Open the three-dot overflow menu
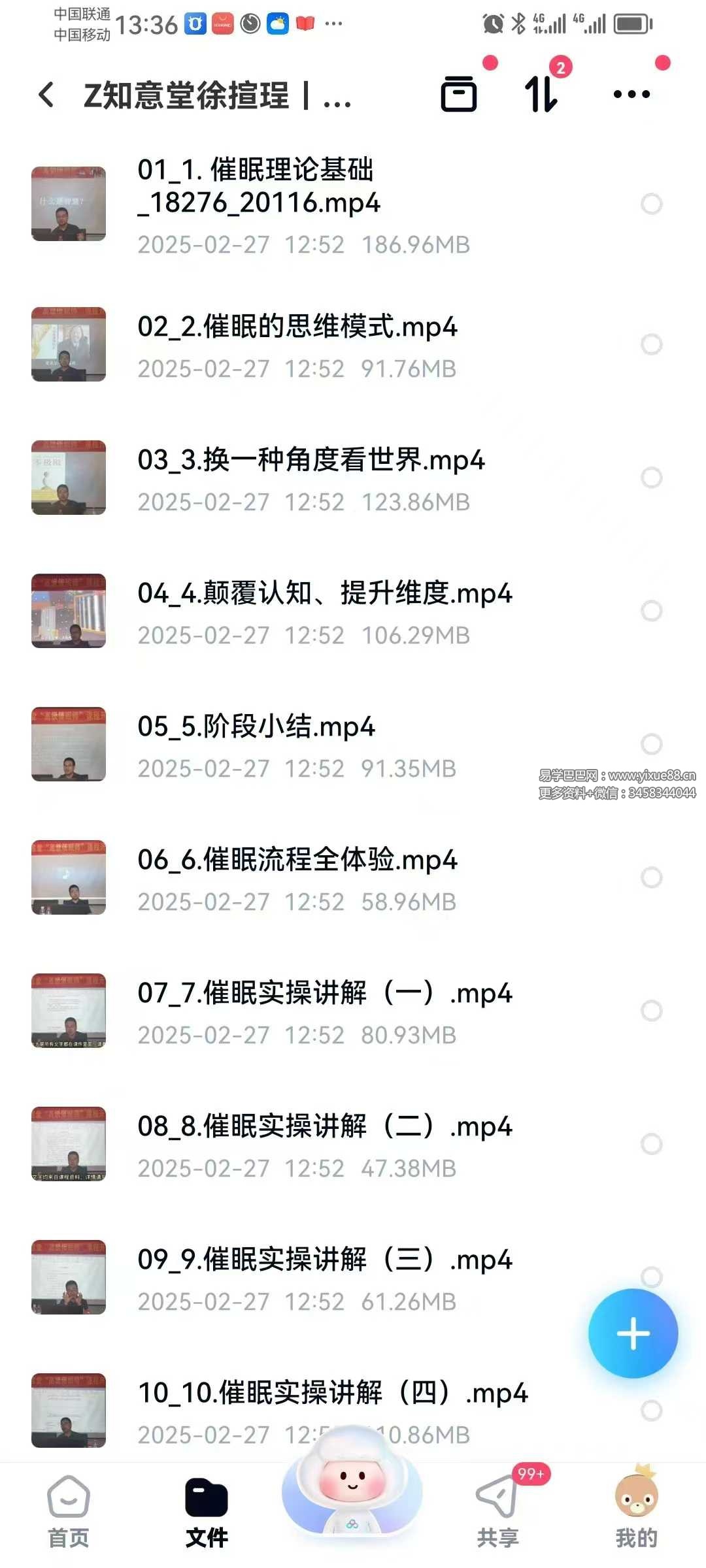The height and width of the screenshot is (1568, 706). (631, 95)
